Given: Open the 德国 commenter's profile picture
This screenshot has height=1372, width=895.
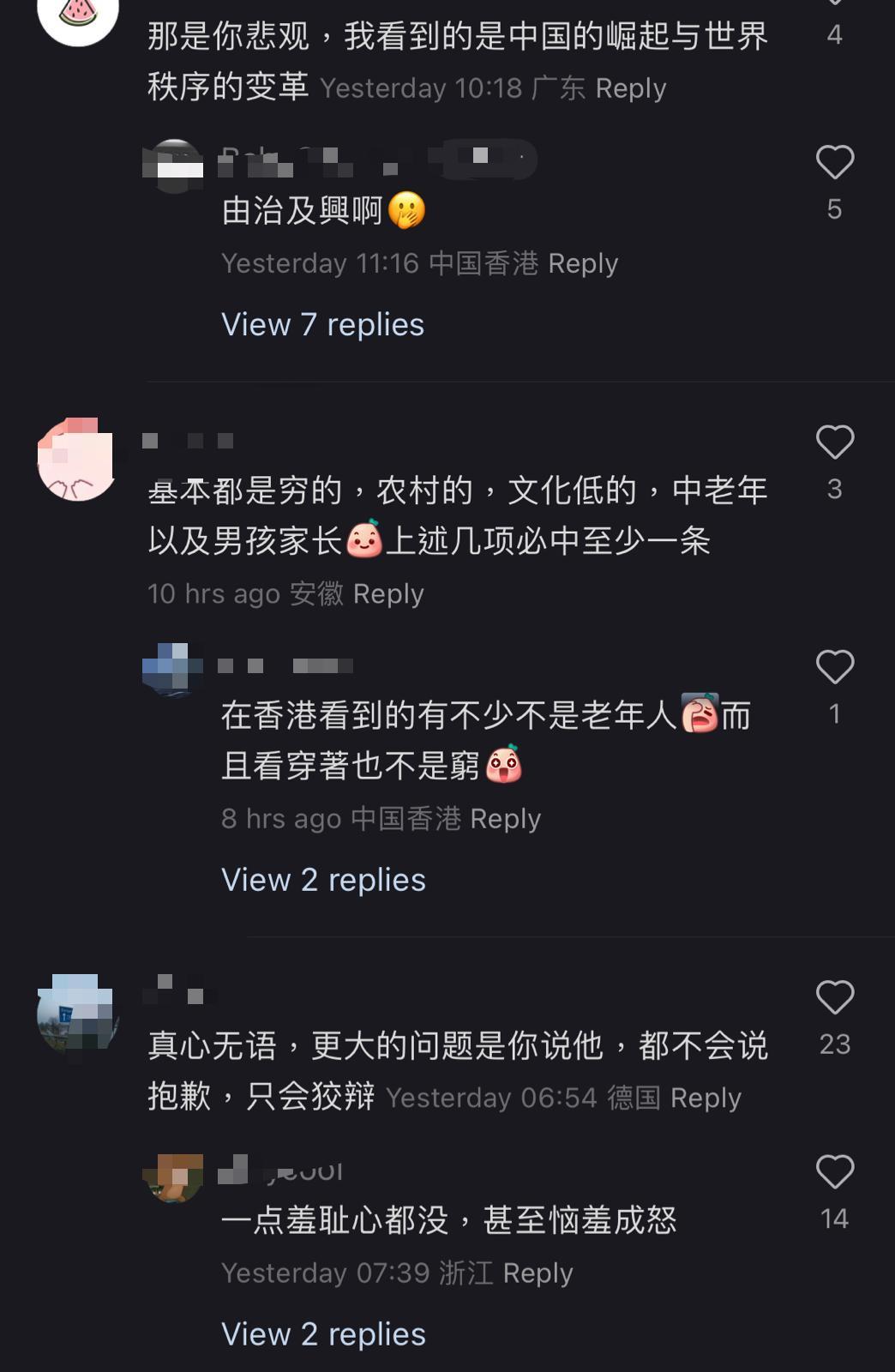Looking at the screenshot, I should (77, 1014).
